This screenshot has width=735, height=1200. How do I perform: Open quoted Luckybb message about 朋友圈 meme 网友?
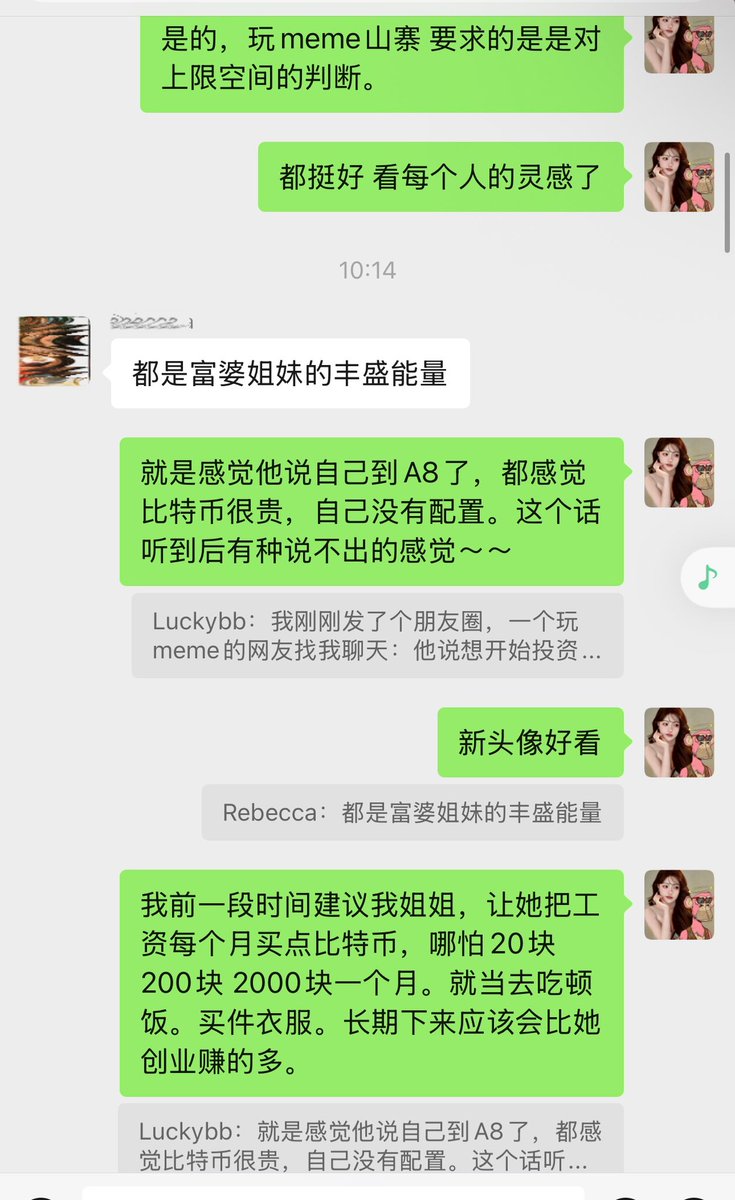pos(377,636)
